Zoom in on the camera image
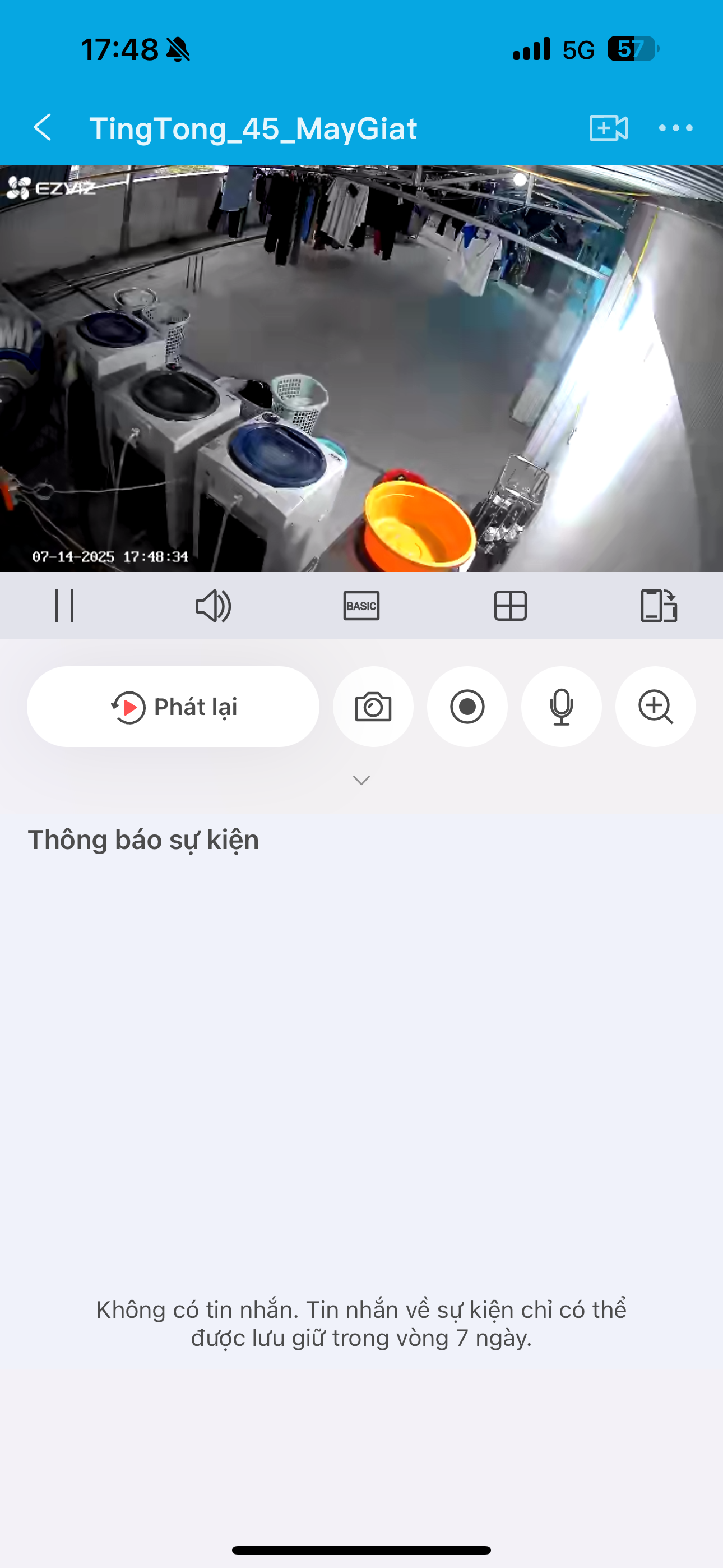723x1568 pixels. tap(655, 707)
